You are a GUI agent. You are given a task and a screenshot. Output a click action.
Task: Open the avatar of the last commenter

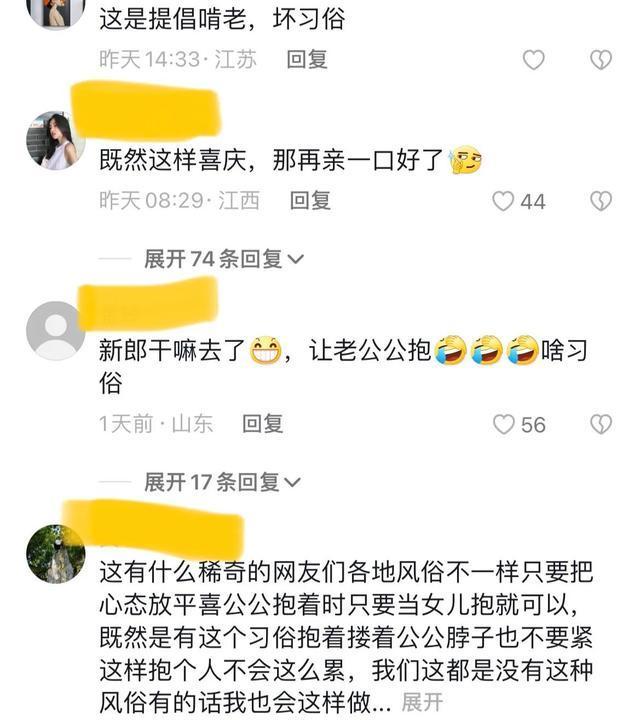55,553
